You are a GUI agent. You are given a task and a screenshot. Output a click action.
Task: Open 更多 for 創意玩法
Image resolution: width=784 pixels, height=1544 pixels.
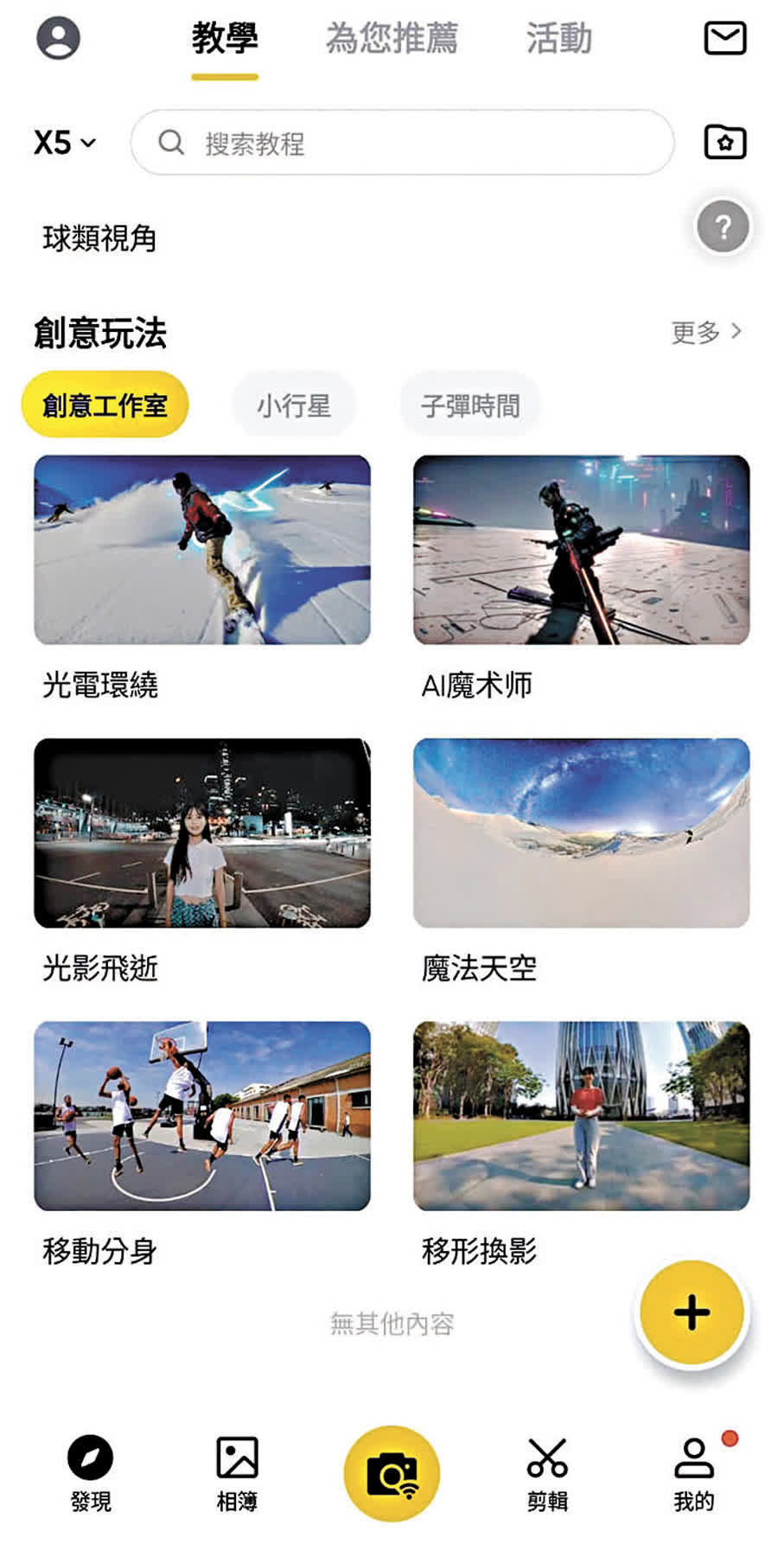point(706,332)
